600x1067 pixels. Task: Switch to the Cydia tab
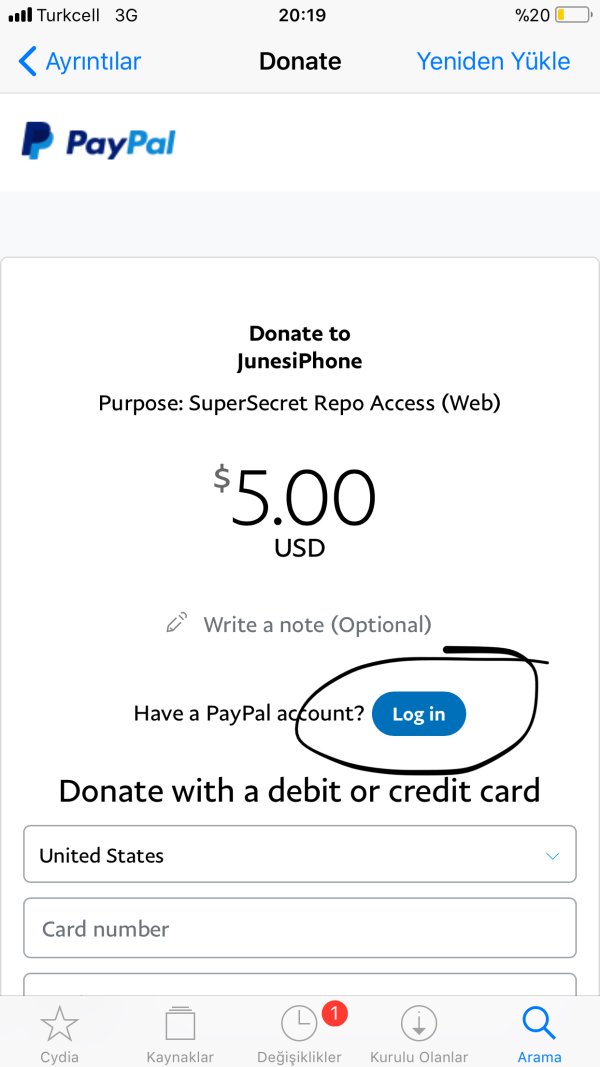coord(59,1033)
